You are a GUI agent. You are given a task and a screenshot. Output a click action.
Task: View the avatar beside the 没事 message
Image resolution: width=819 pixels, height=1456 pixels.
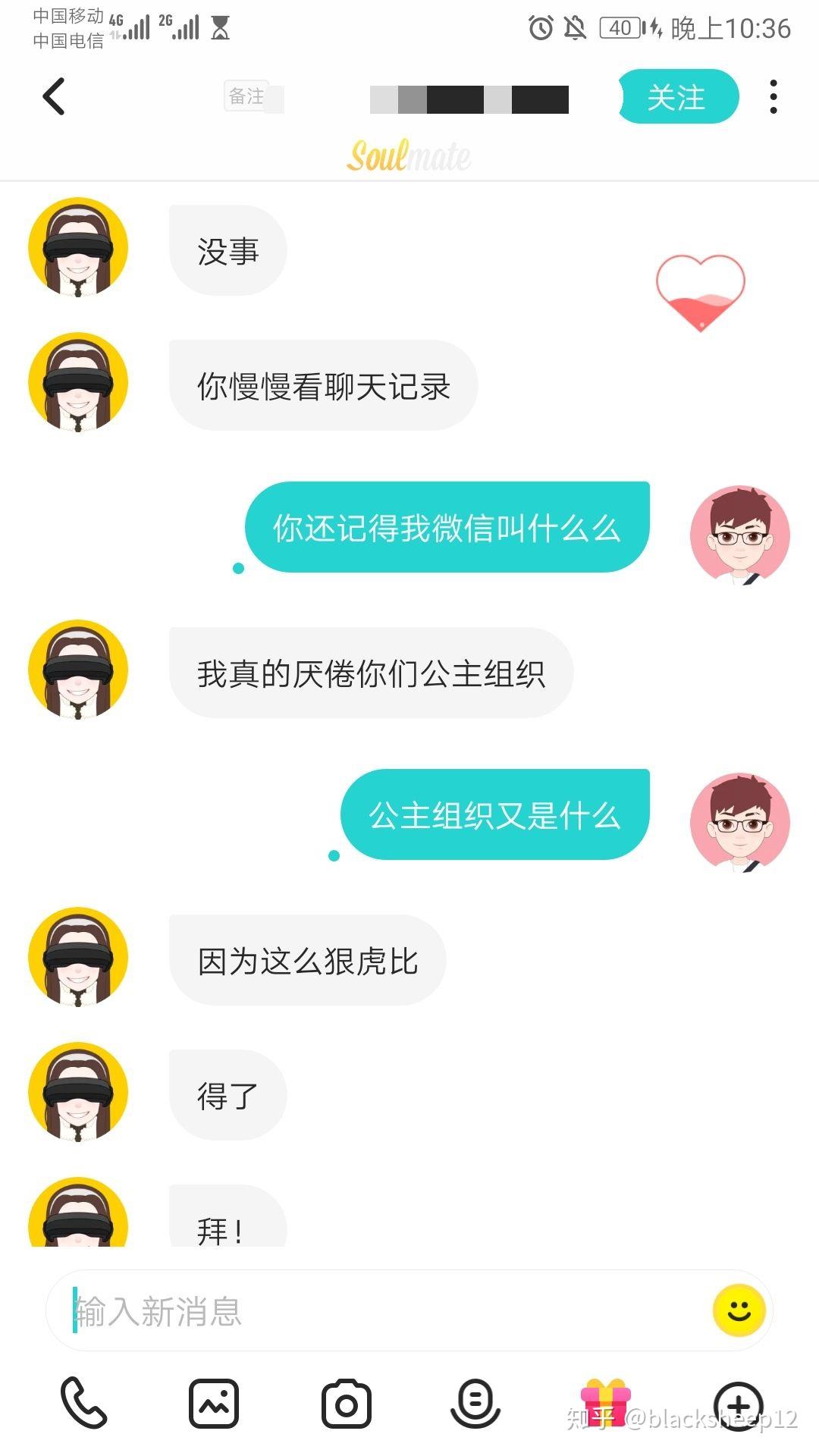point(78,247)
